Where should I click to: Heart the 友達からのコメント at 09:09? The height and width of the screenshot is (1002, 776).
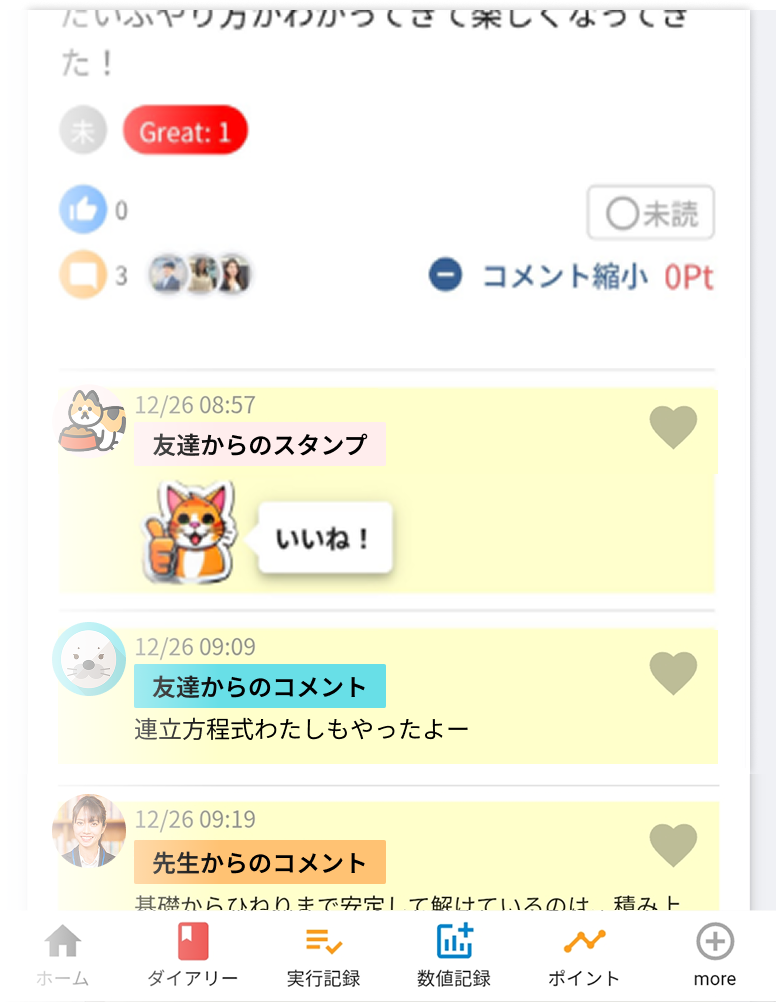673,672
